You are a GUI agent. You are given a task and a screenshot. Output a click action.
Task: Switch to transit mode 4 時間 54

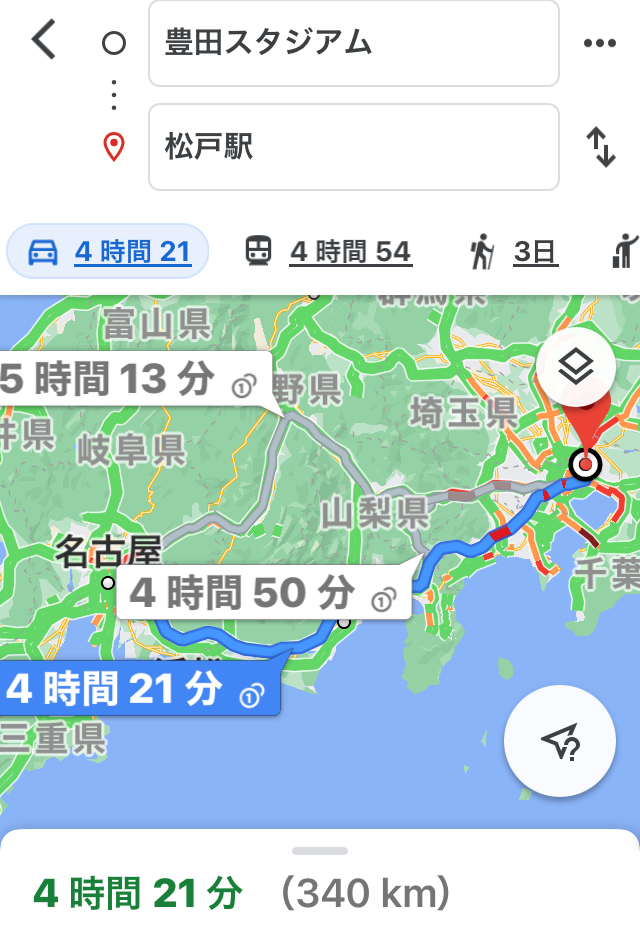coord(328,251)
